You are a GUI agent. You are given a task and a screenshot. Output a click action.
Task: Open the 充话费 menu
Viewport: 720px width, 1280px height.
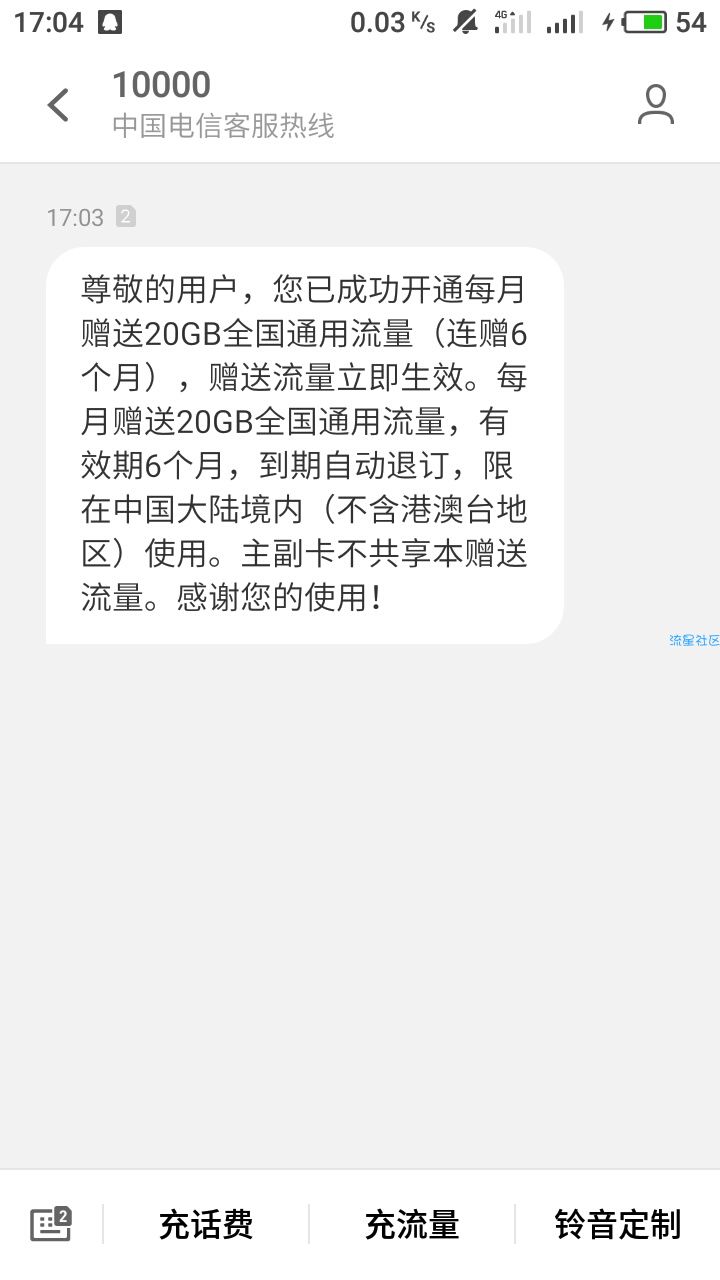click(x=206, y=1224)
